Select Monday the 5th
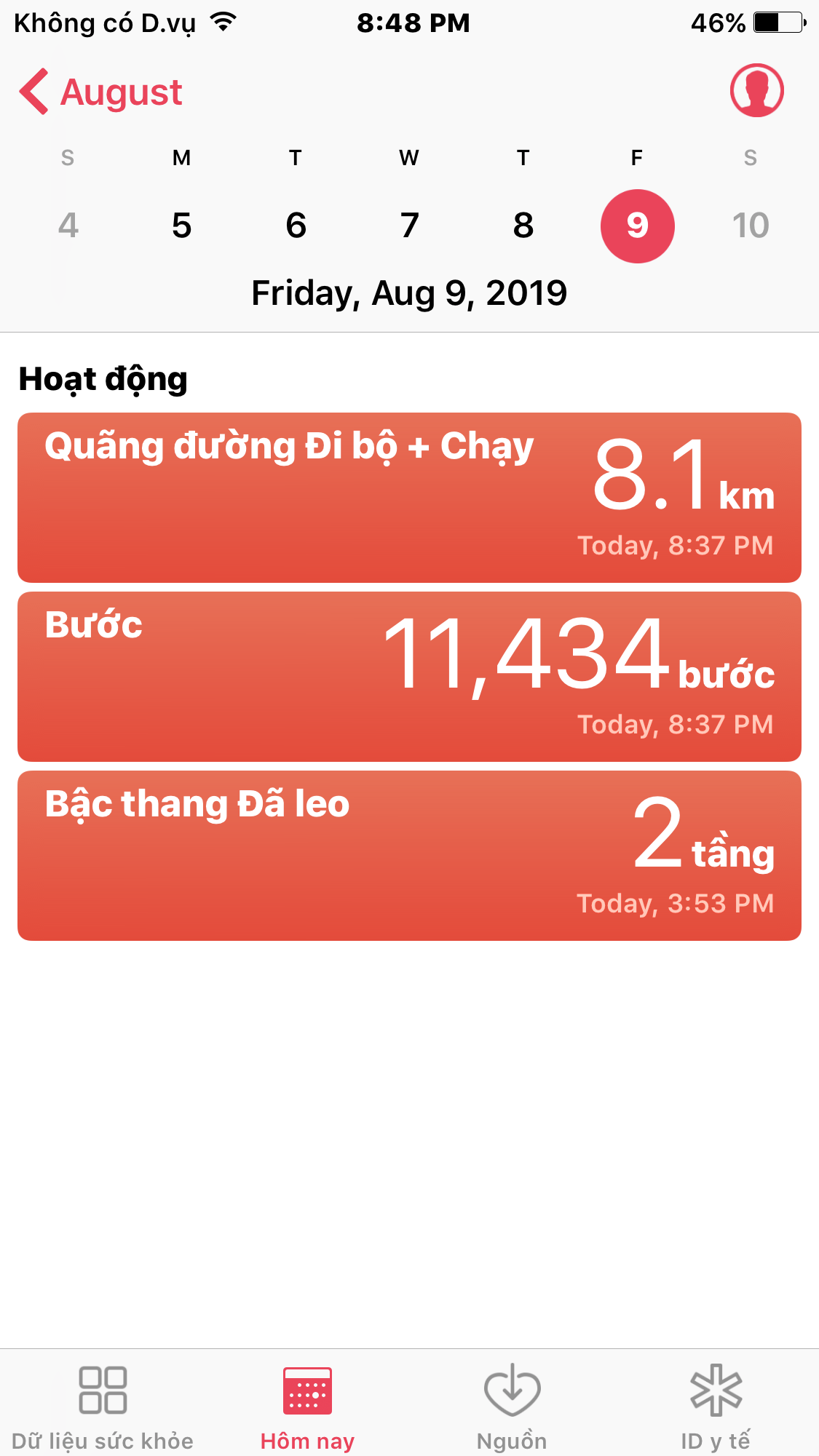Screen dimensions: 819x1456 point(182,226)
